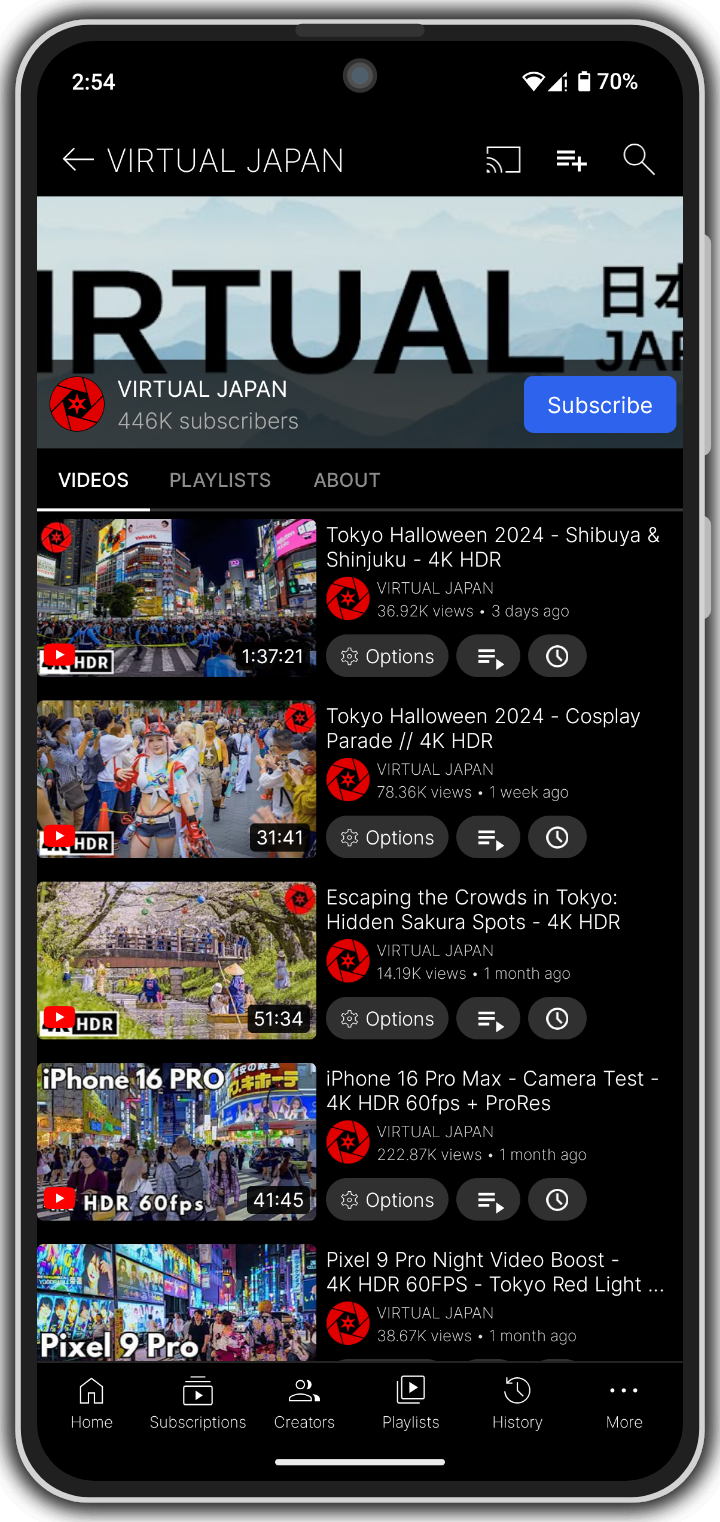
Task: Go to the Home tab
Action: tap(91, 1403)
